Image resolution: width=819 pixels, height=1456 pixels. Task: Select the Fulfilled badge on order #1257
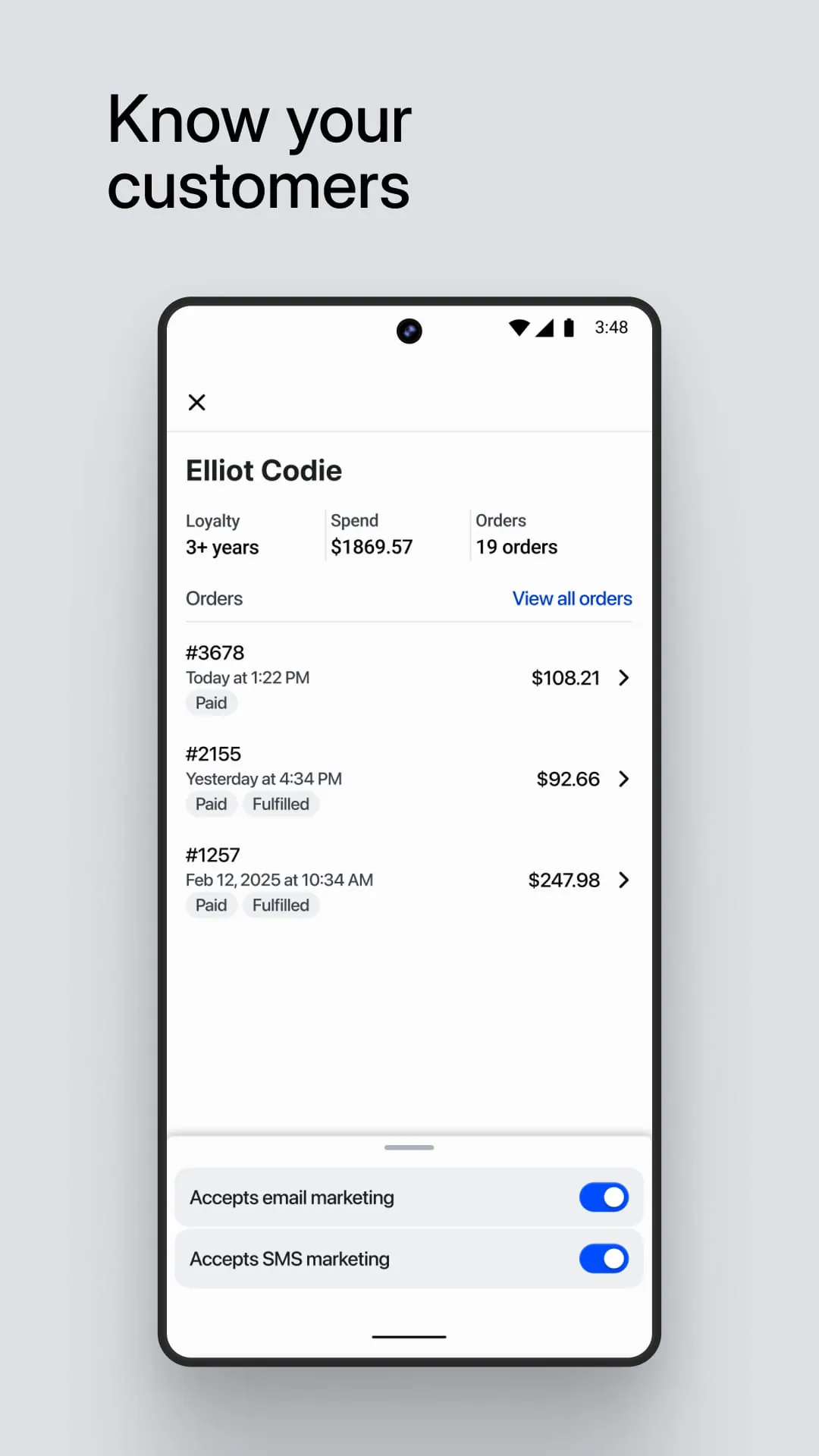281,905
